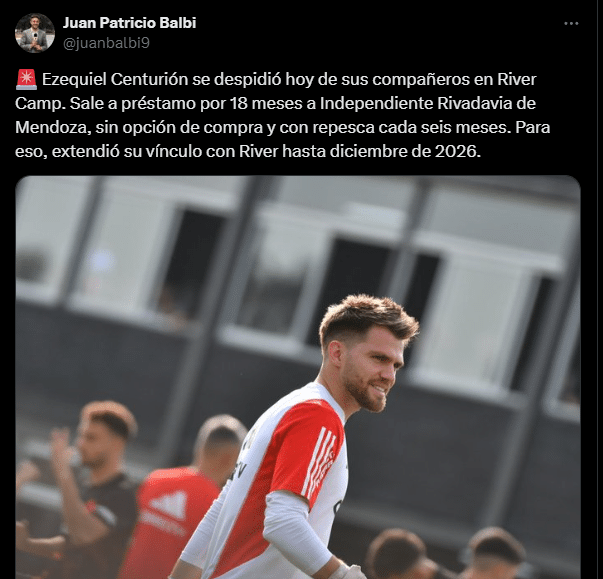Open the @juanbalbi9 handle
Viewport: 603px width, 579px height.
pos(106,43)
